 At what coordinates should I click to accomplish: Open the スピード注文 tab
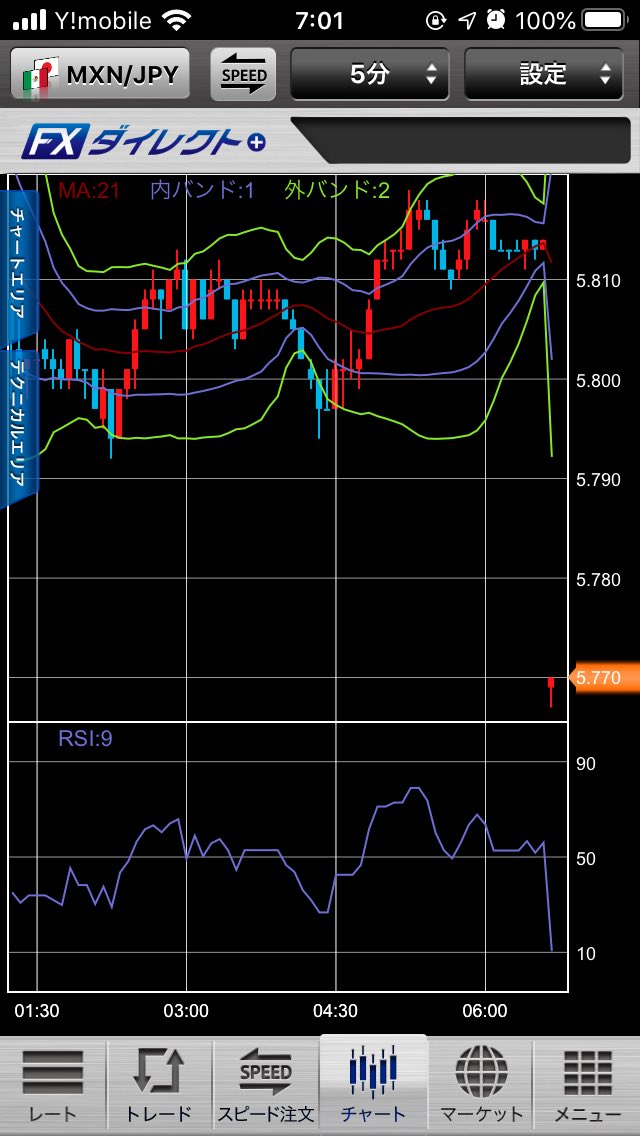pyautogui.click(x=266, y=1086)
